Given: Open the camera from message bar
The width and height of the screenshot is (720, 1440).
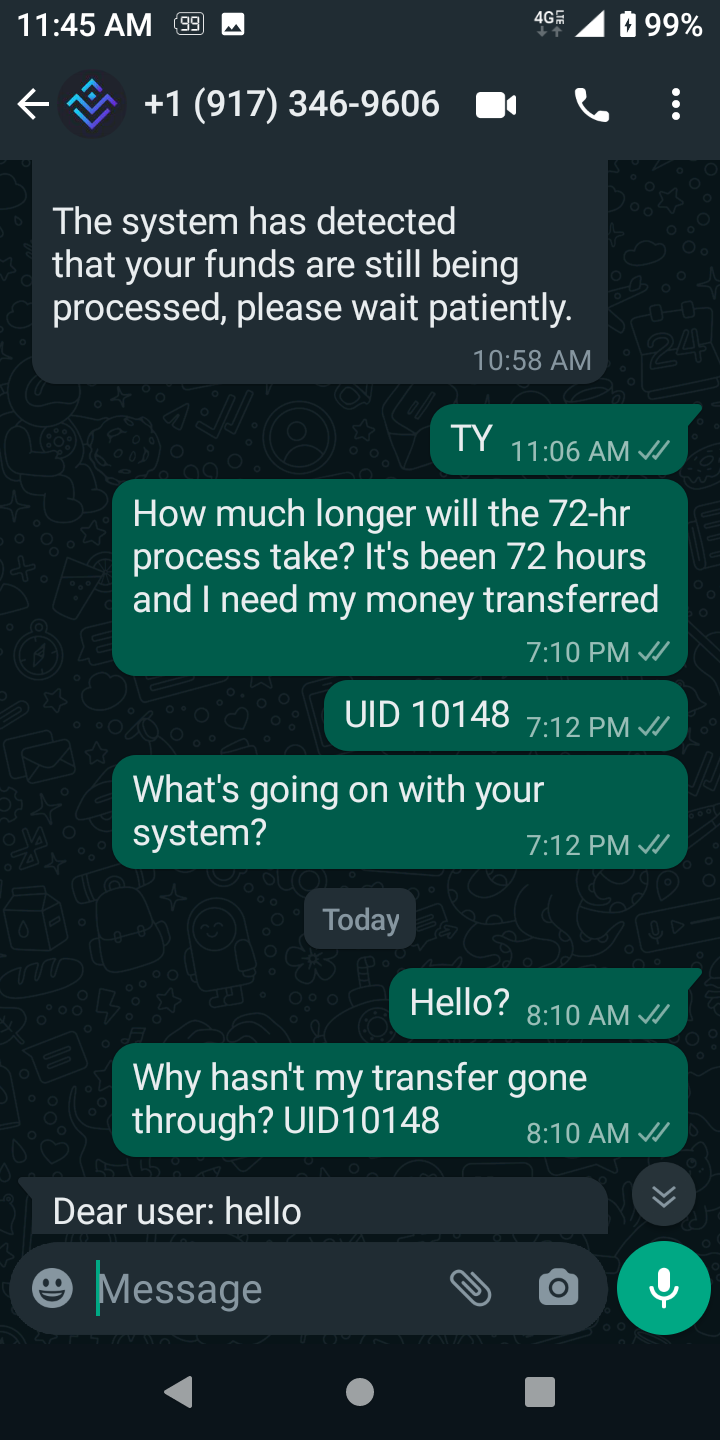Looking at the screenshot, I should 558,1288.
